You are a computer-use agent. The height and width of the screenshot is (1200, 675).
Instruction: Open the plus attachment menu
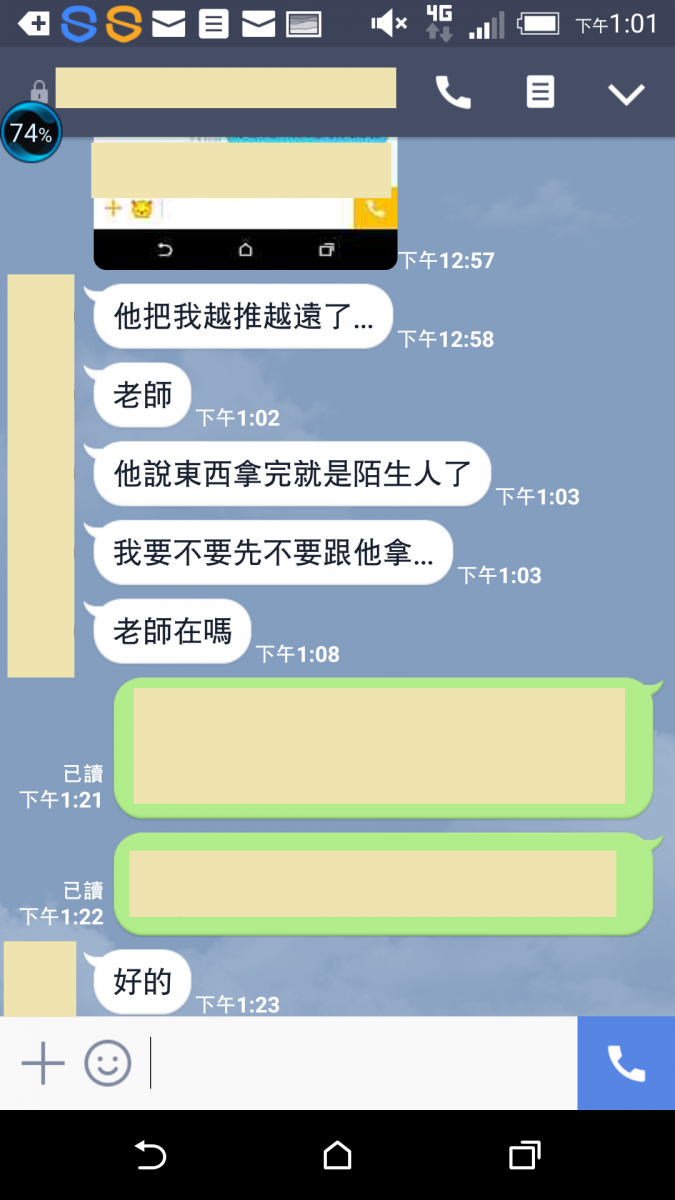(43, 1063)
